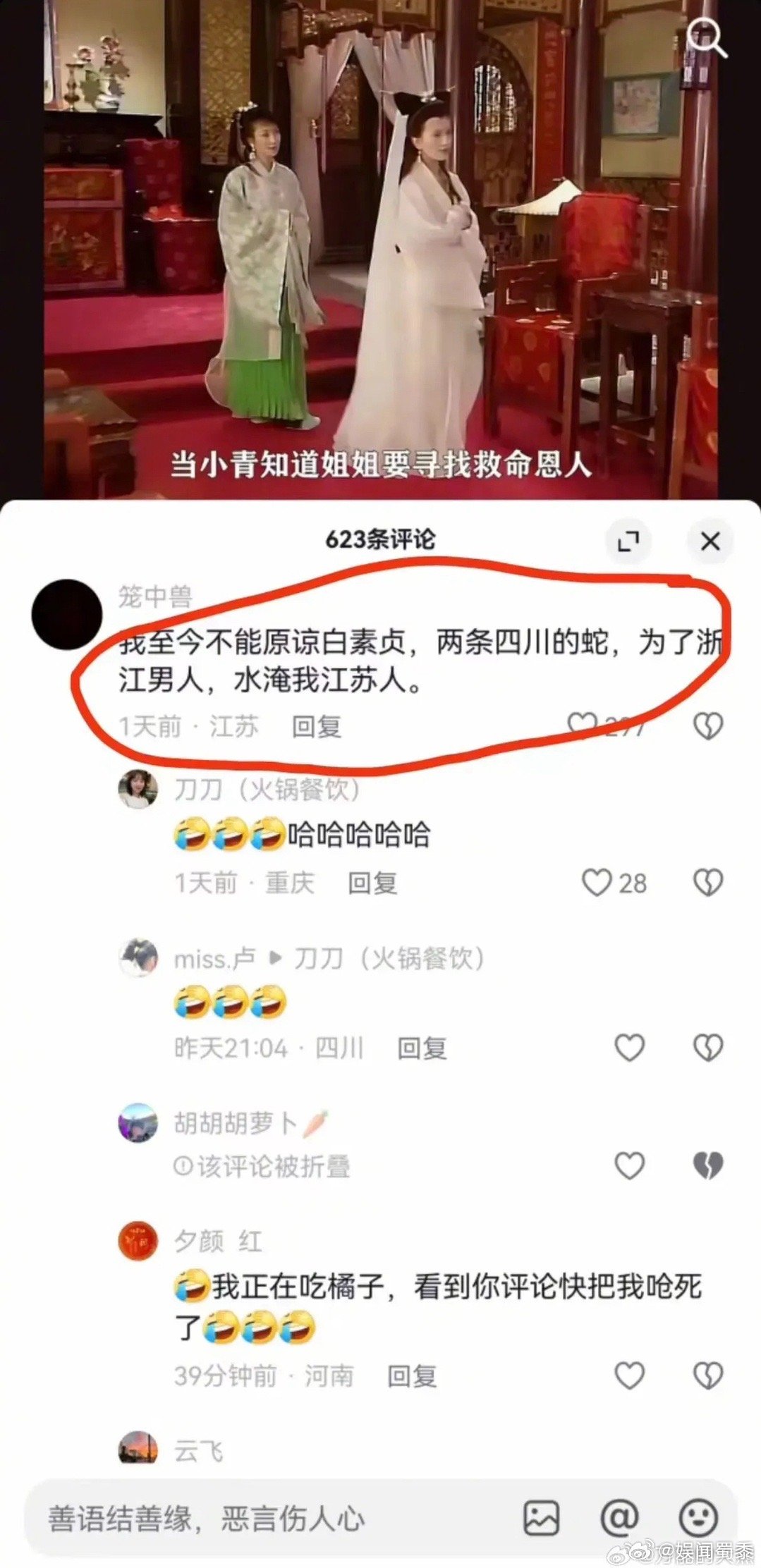This screenshot has width=761, height=1568.
Task: Expand comments panel to full screen
Action: point(628,541)
